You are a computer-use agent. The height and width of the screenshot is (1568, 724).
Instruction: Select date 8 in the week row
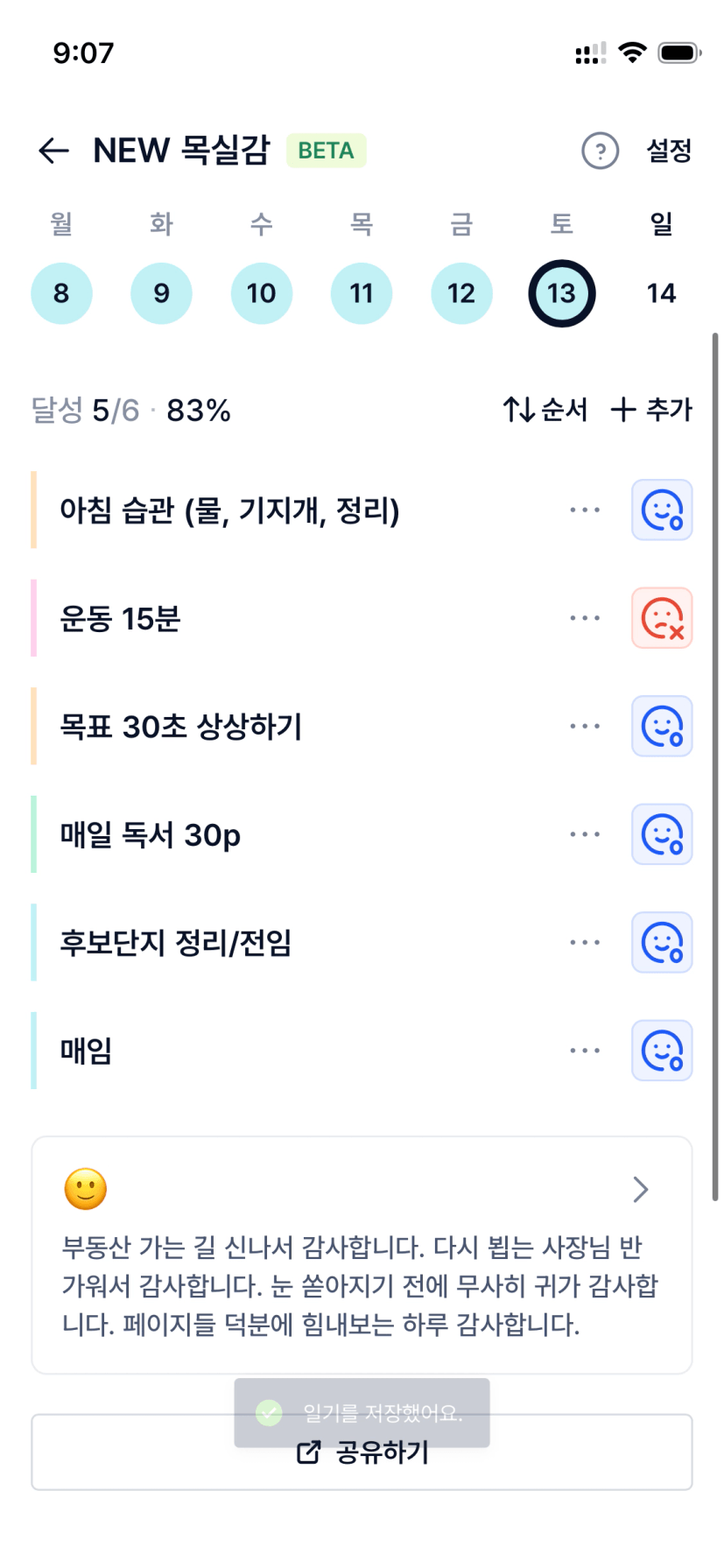coord(61,293)
